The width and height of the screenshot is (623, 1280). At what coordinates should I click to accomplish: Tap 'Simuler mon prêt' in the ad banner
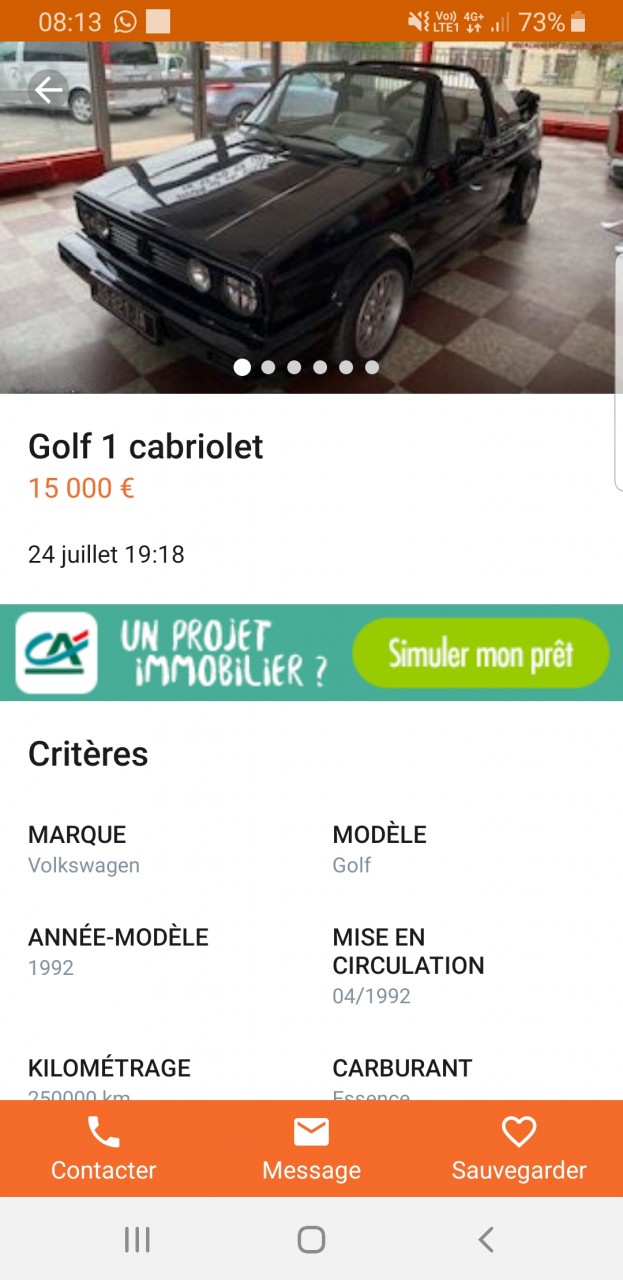[480, 654]
